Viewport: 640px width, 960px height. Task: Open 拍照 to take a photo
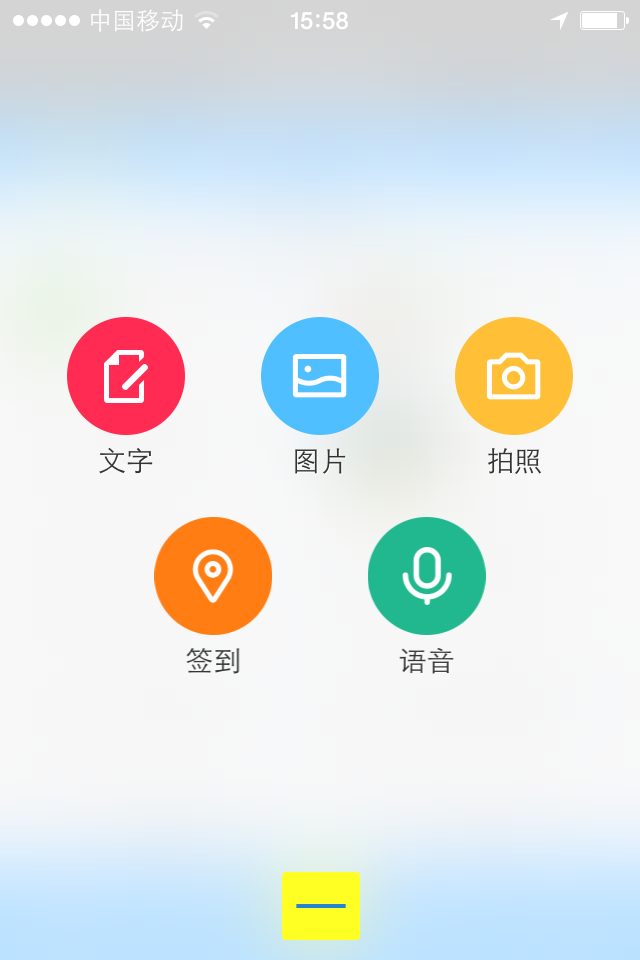514,376
